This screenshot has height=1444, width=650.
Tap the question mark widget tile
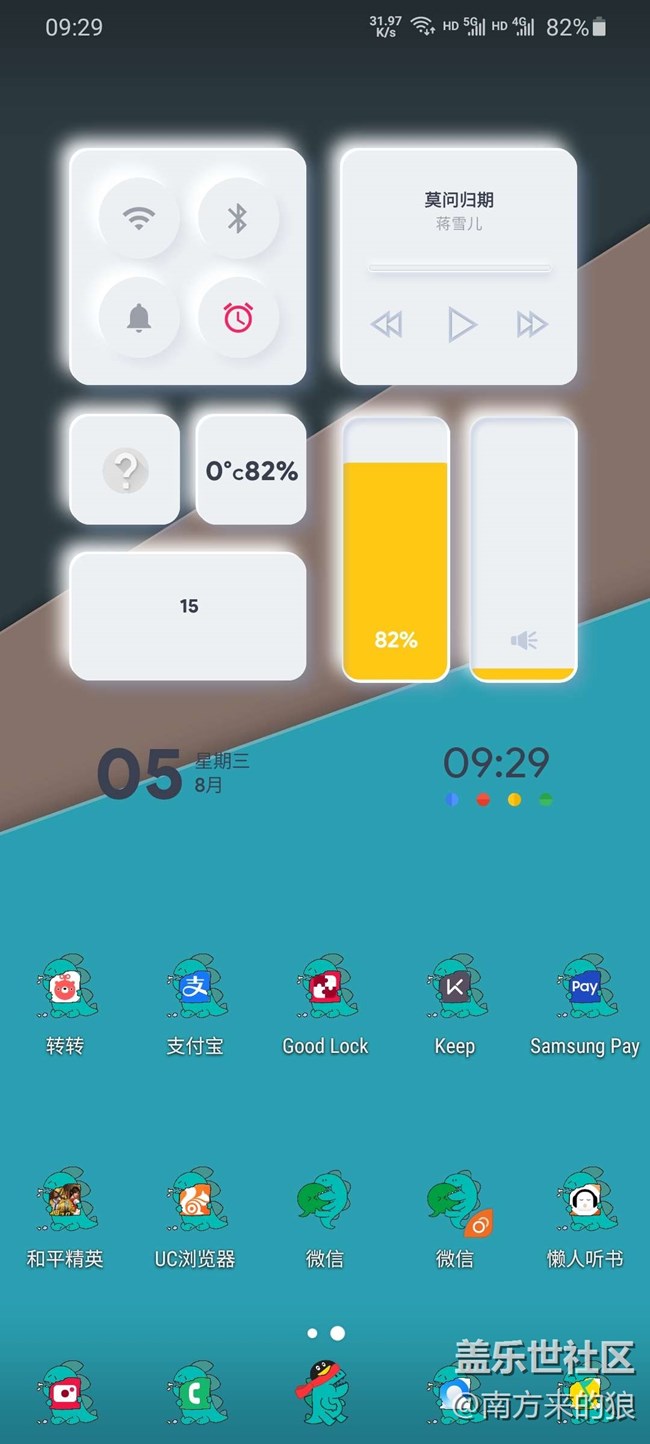point(125,470)
